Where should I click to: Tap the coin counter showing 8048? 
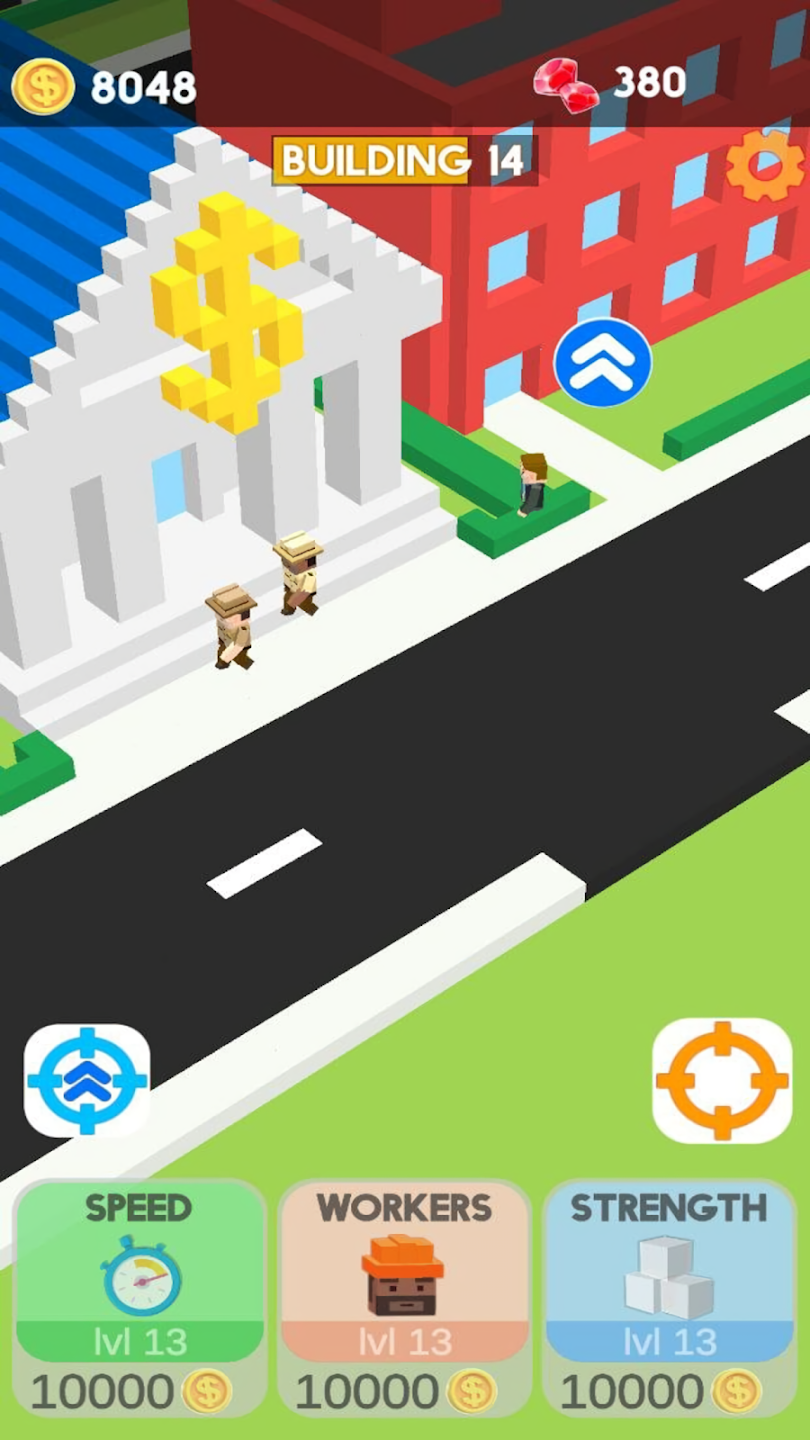point(143,86)
